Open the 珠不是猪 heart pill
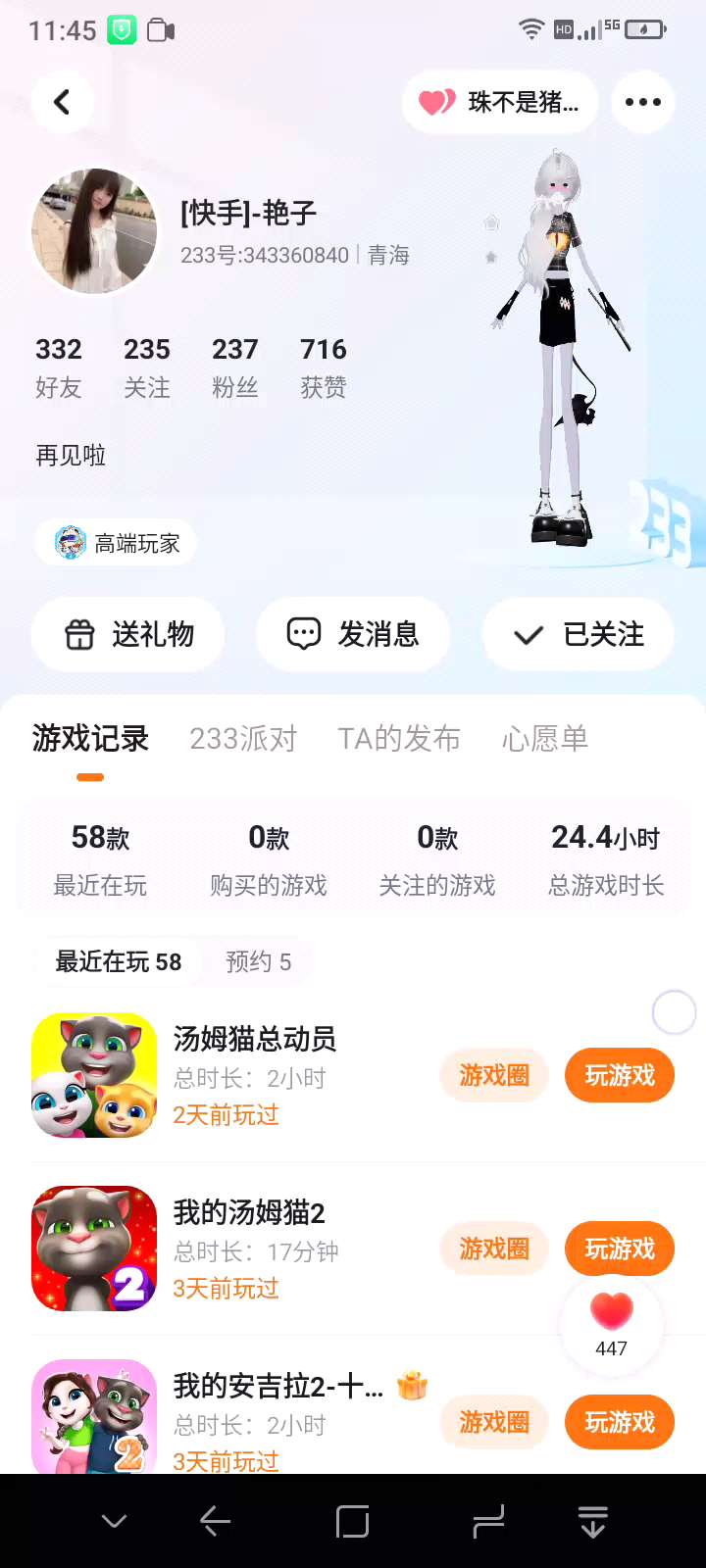The image size is (706, 1568). 500,102
